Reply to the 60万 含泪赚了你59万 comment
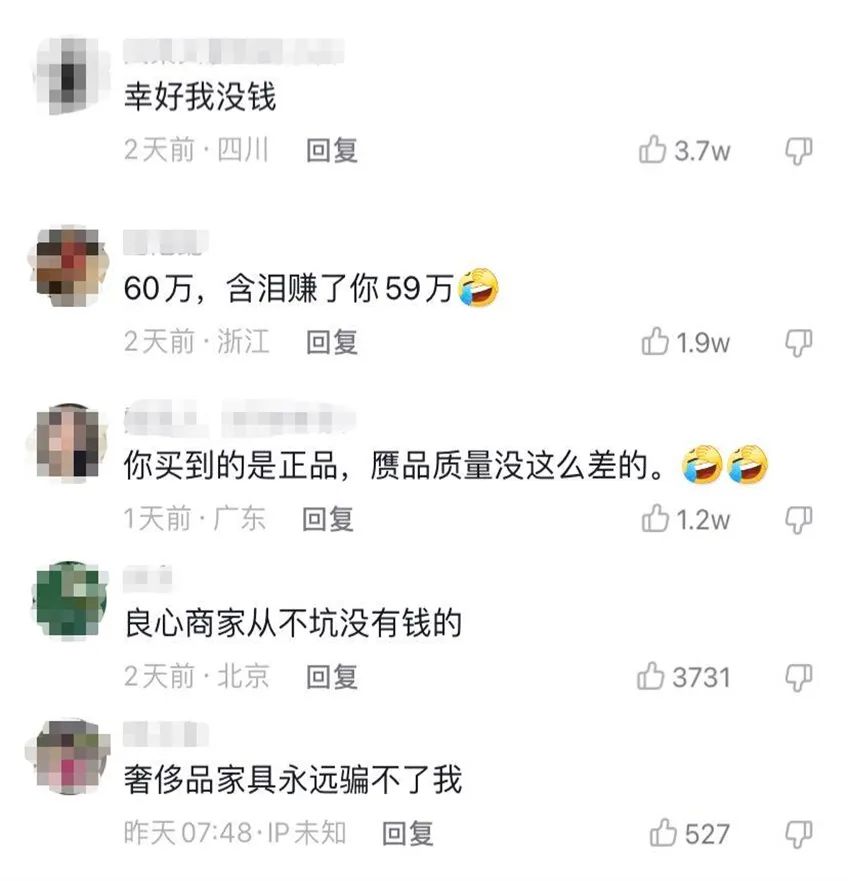This screenshot has width=848, height=881. tap(332, 343)
